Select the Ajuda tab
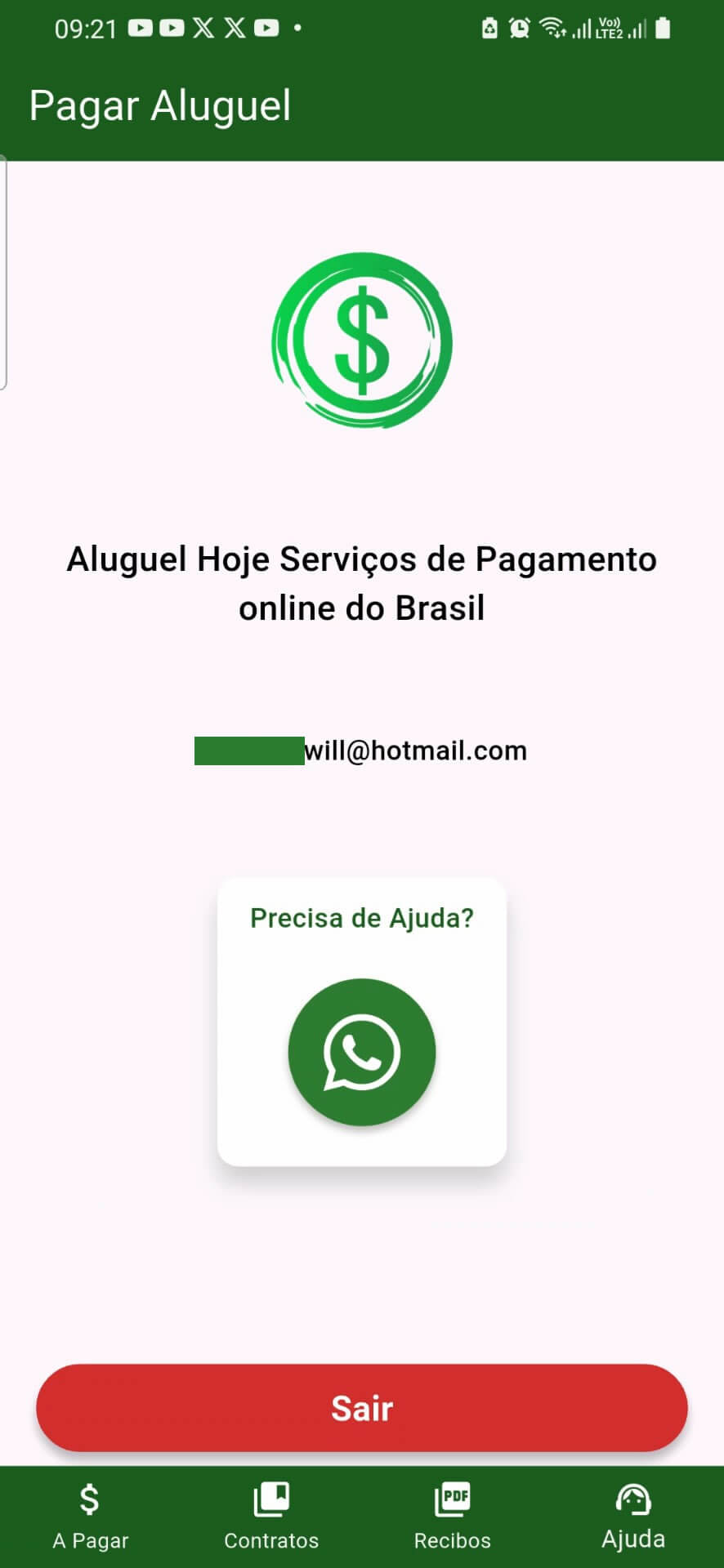Image resolution: width=724 pixels, height=1568 pixels. [x=633, y=1517]
